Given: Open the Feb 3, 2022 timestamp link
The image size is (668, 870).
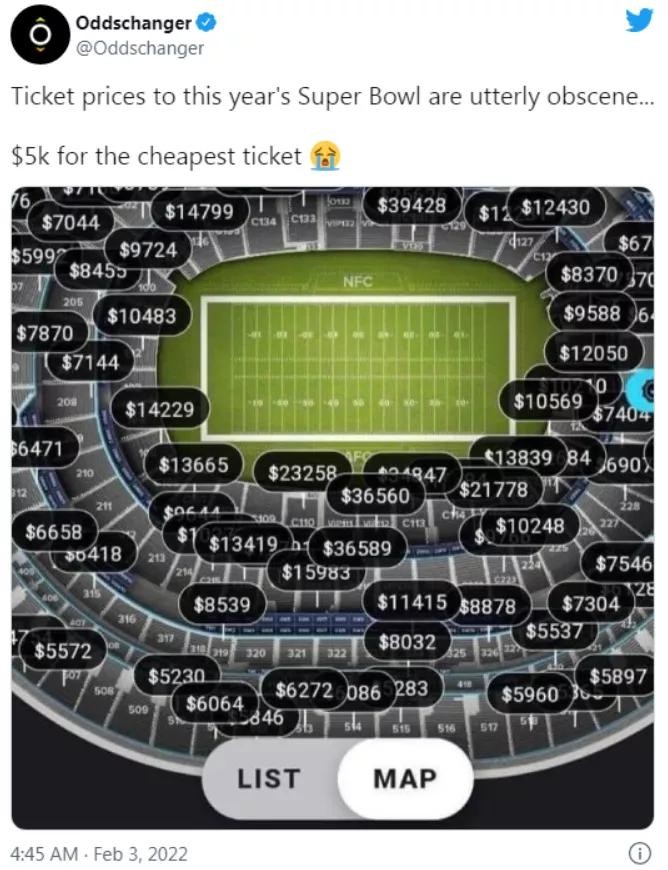Looking at the screenshot, I should pyautogui.click(x=98, y=854).
